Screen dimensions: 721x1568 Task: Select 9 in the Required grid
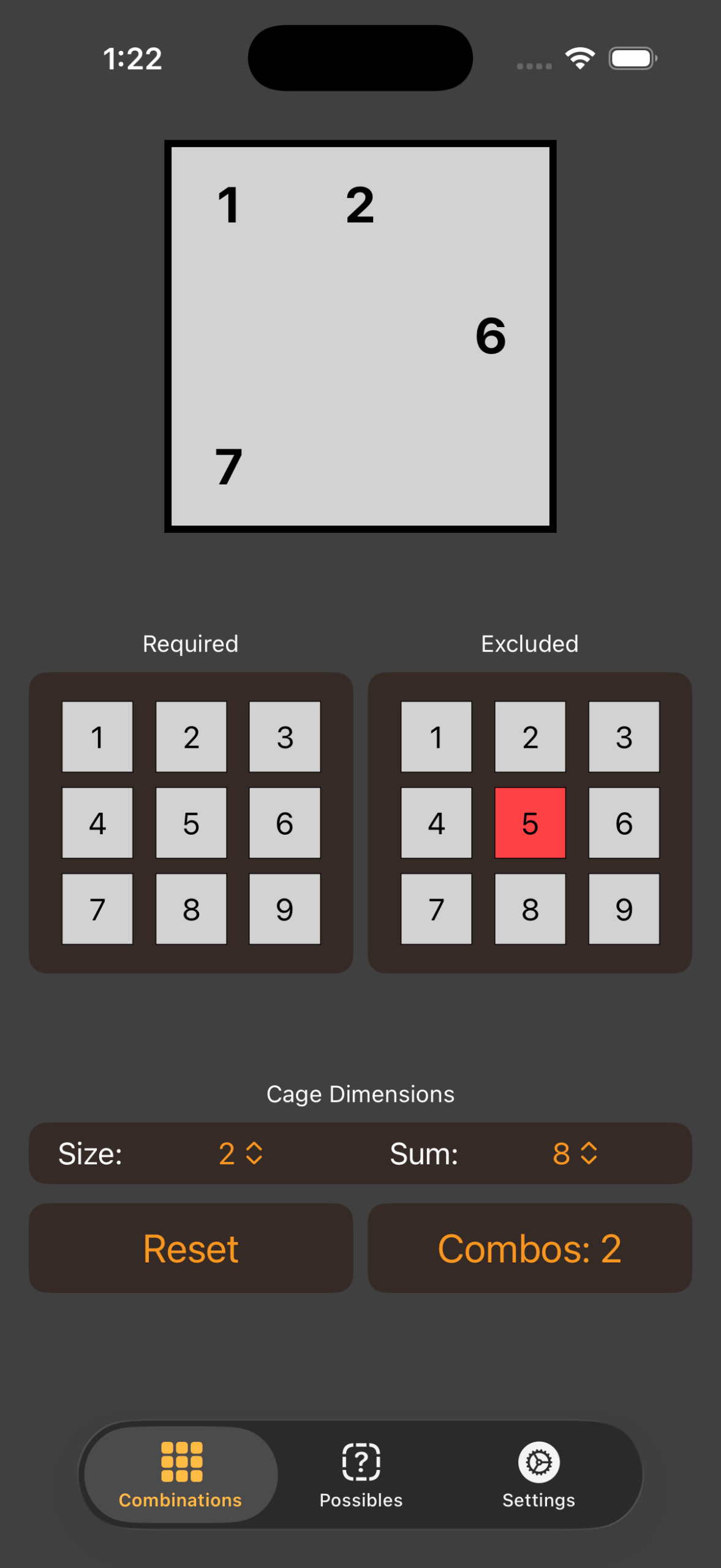[x=284, y=909]
